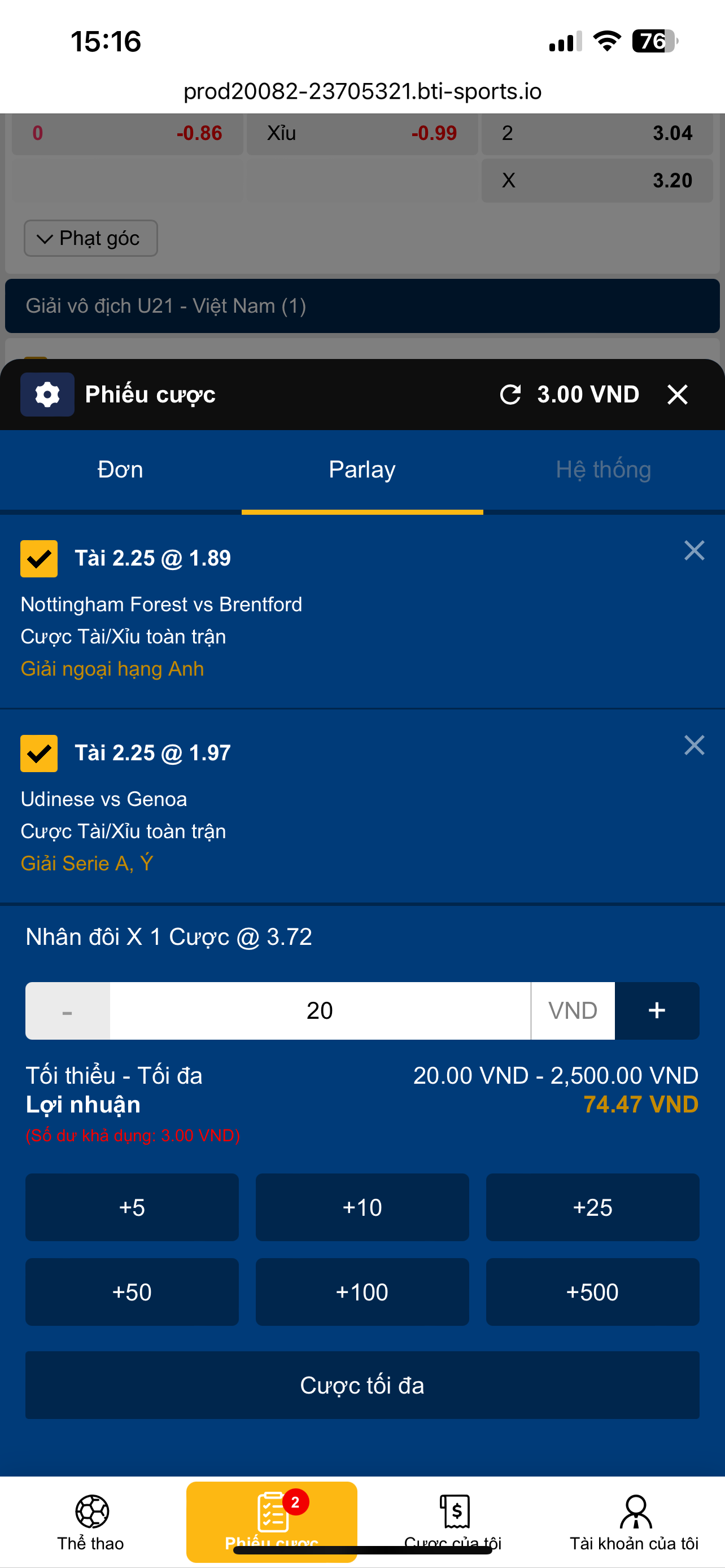The image size is (725, 1568).
Task: Close the Phiếu cược panel
Action: (677, 395)
